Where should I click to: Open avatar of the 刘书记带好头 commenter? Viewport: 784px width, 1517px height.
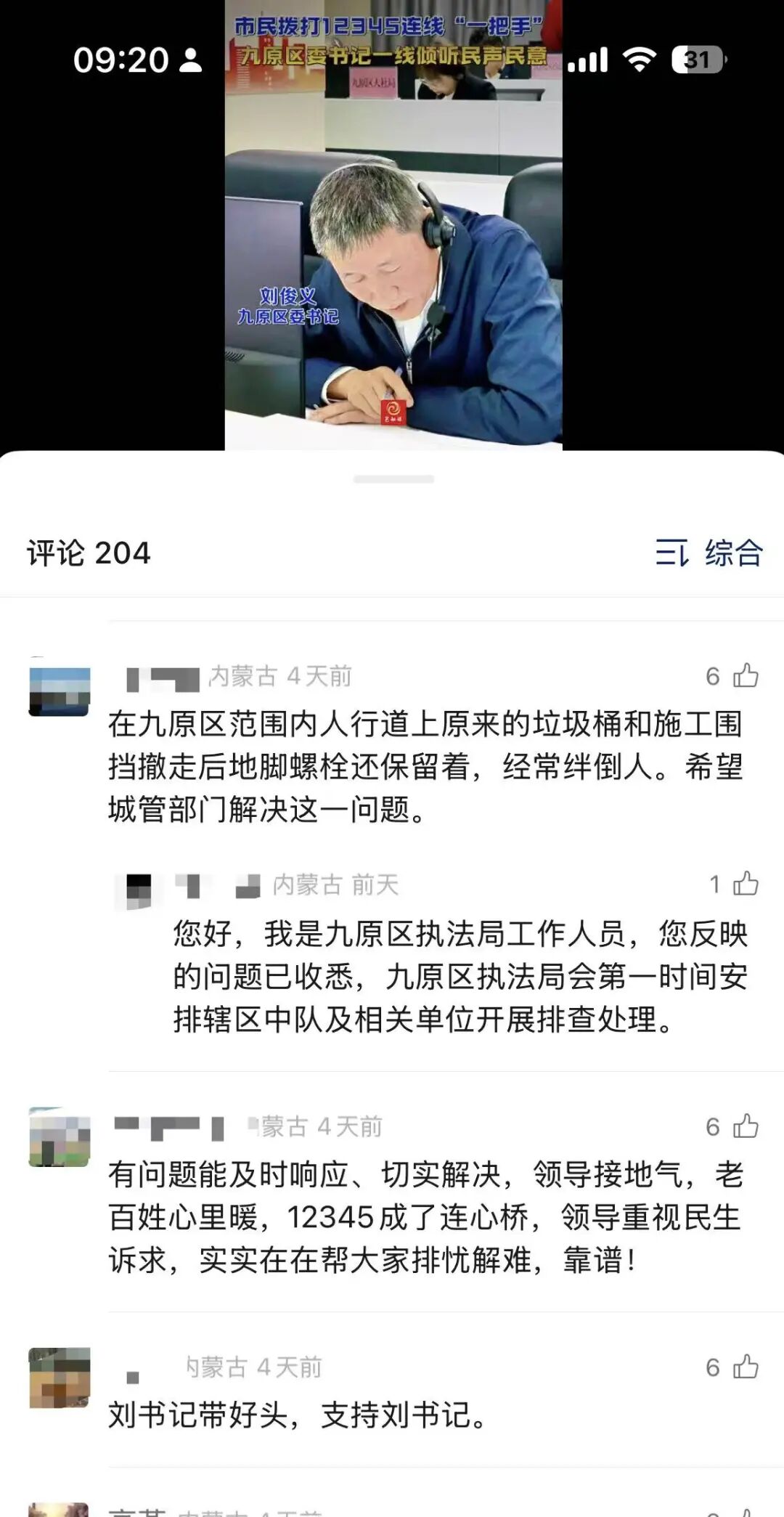(60, 1378)
